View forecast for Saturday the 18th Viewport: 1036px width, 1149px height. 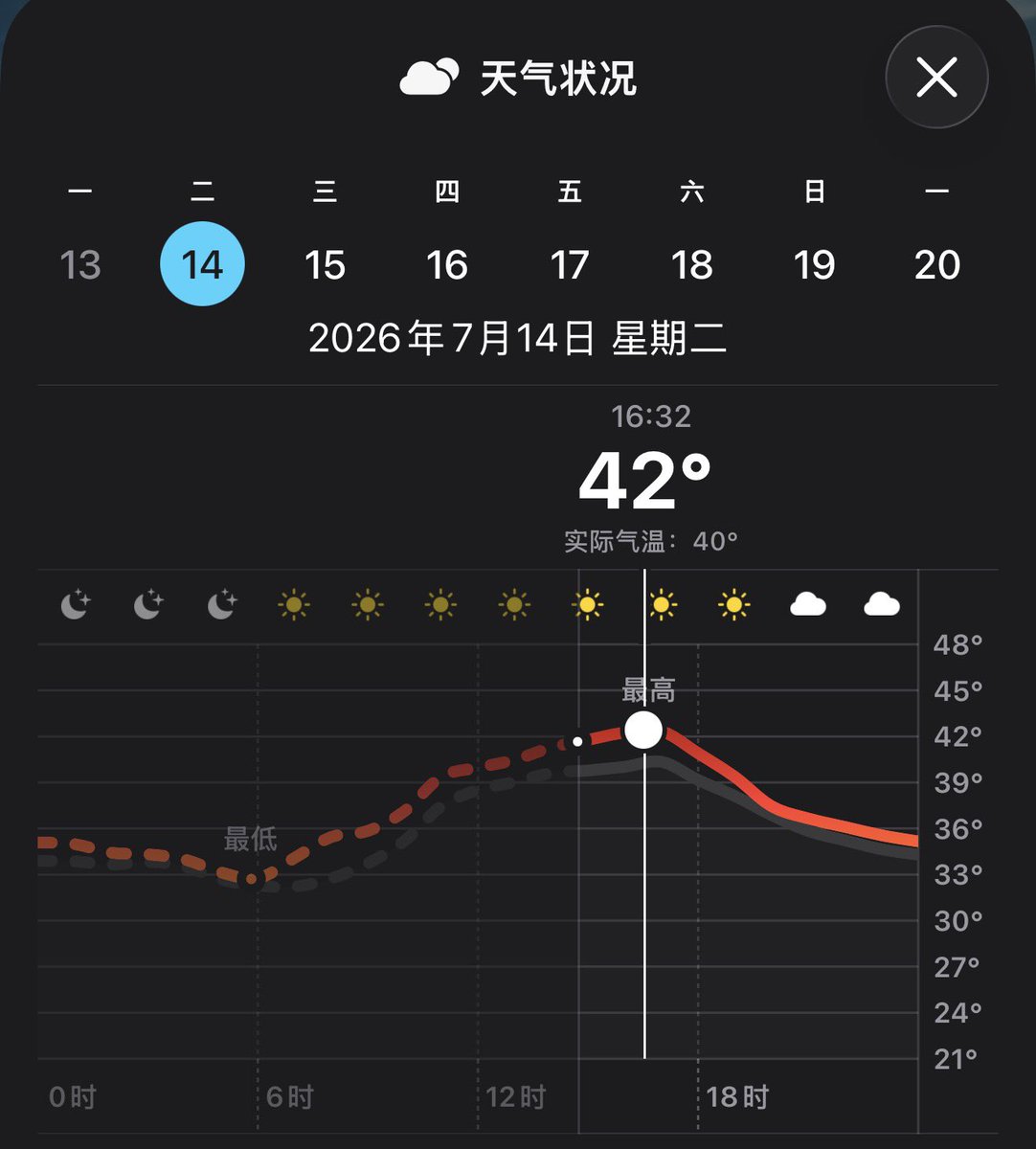(x=692, y=264)
